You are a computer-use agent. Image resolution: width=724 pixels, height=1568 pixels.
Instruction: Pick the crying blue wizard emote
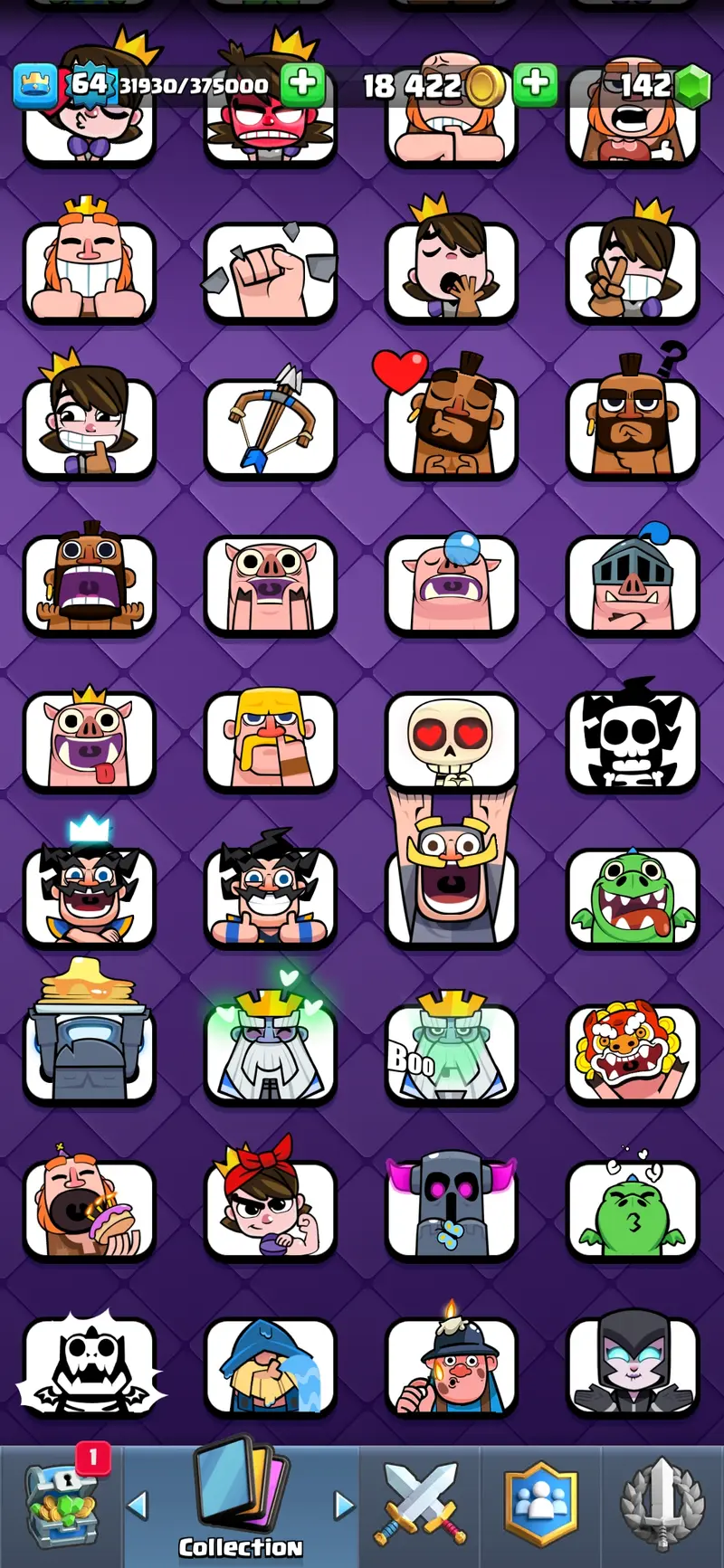(x=270, y=1366)
